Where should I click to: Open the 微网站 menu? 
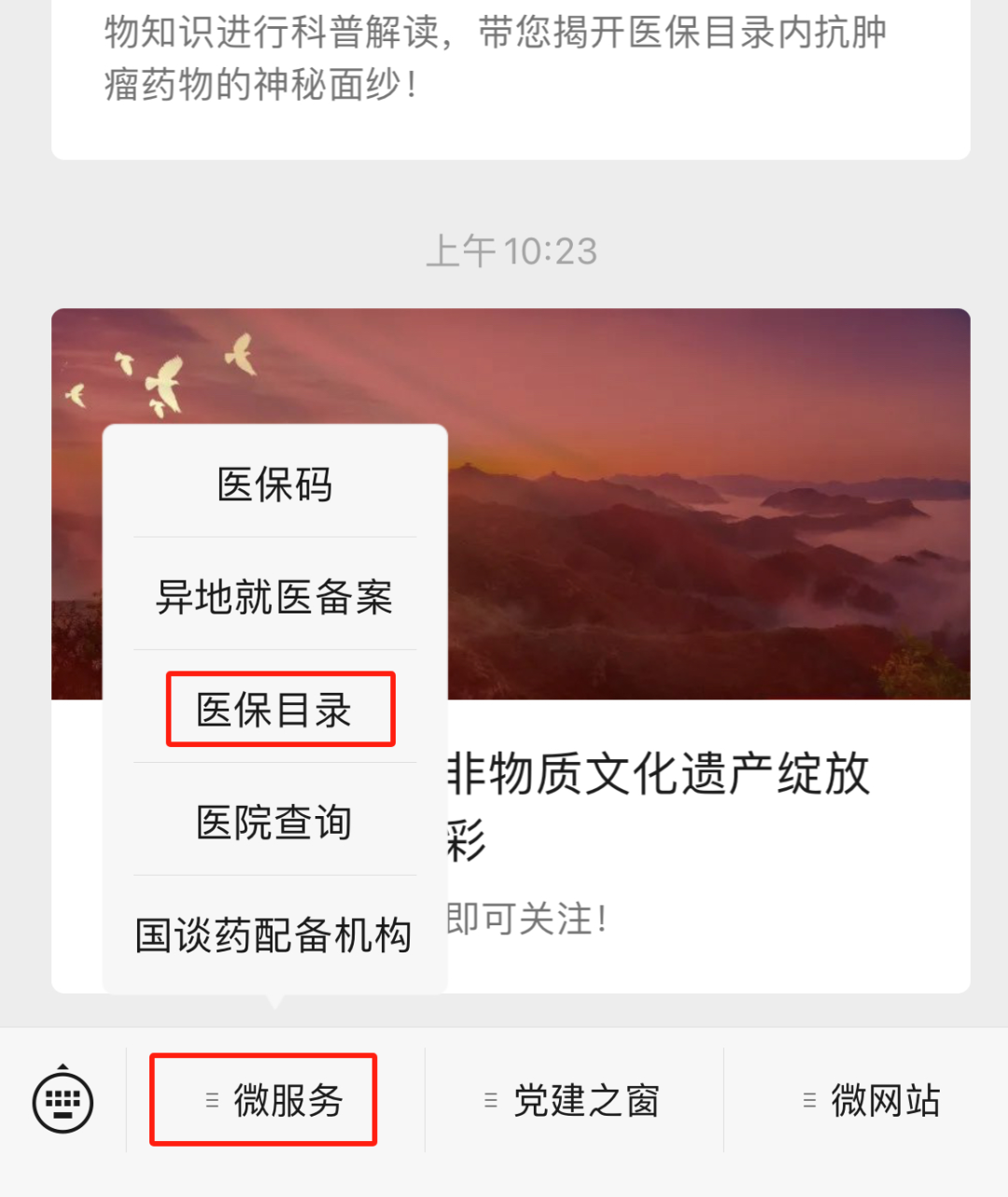coord(872,1101)
